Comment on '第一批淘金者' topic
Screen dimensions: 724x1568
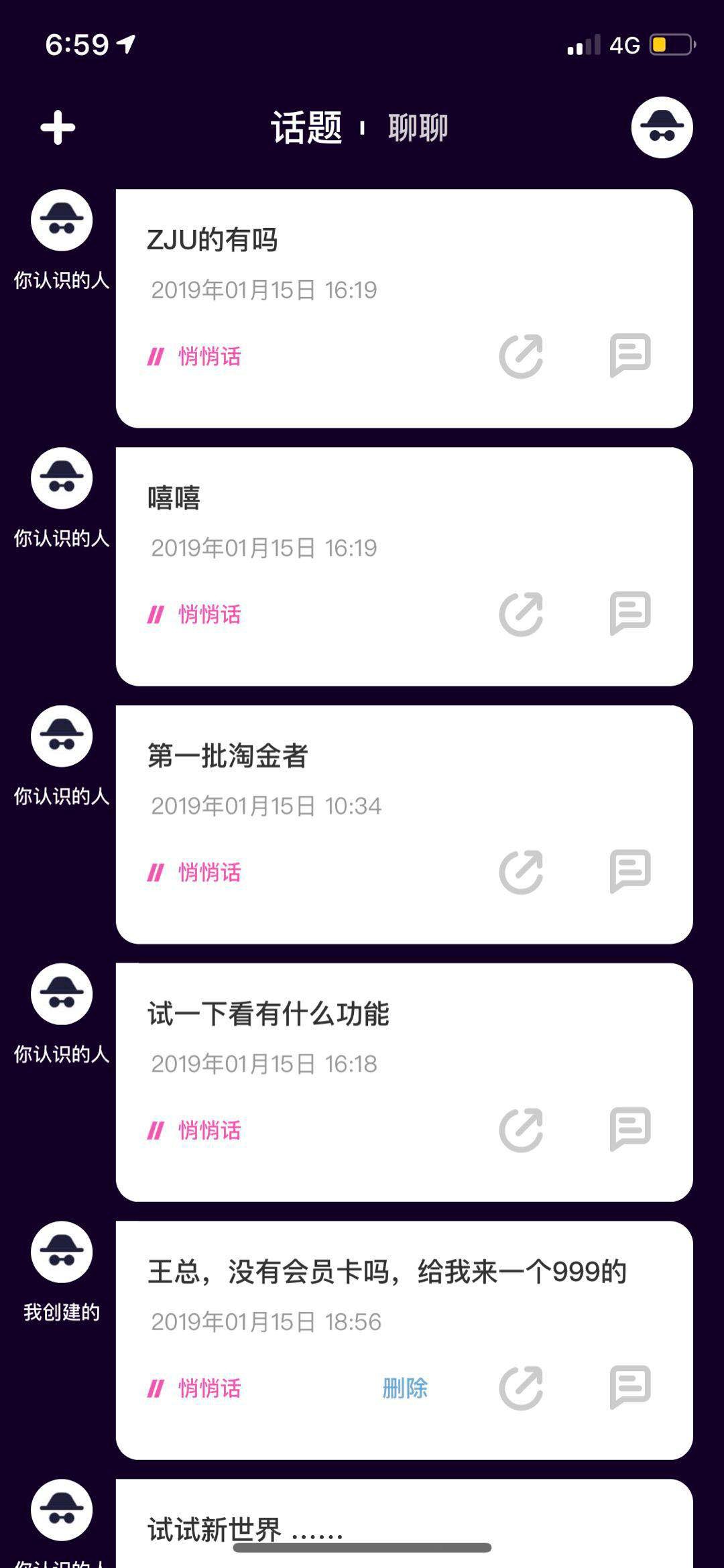630,871
